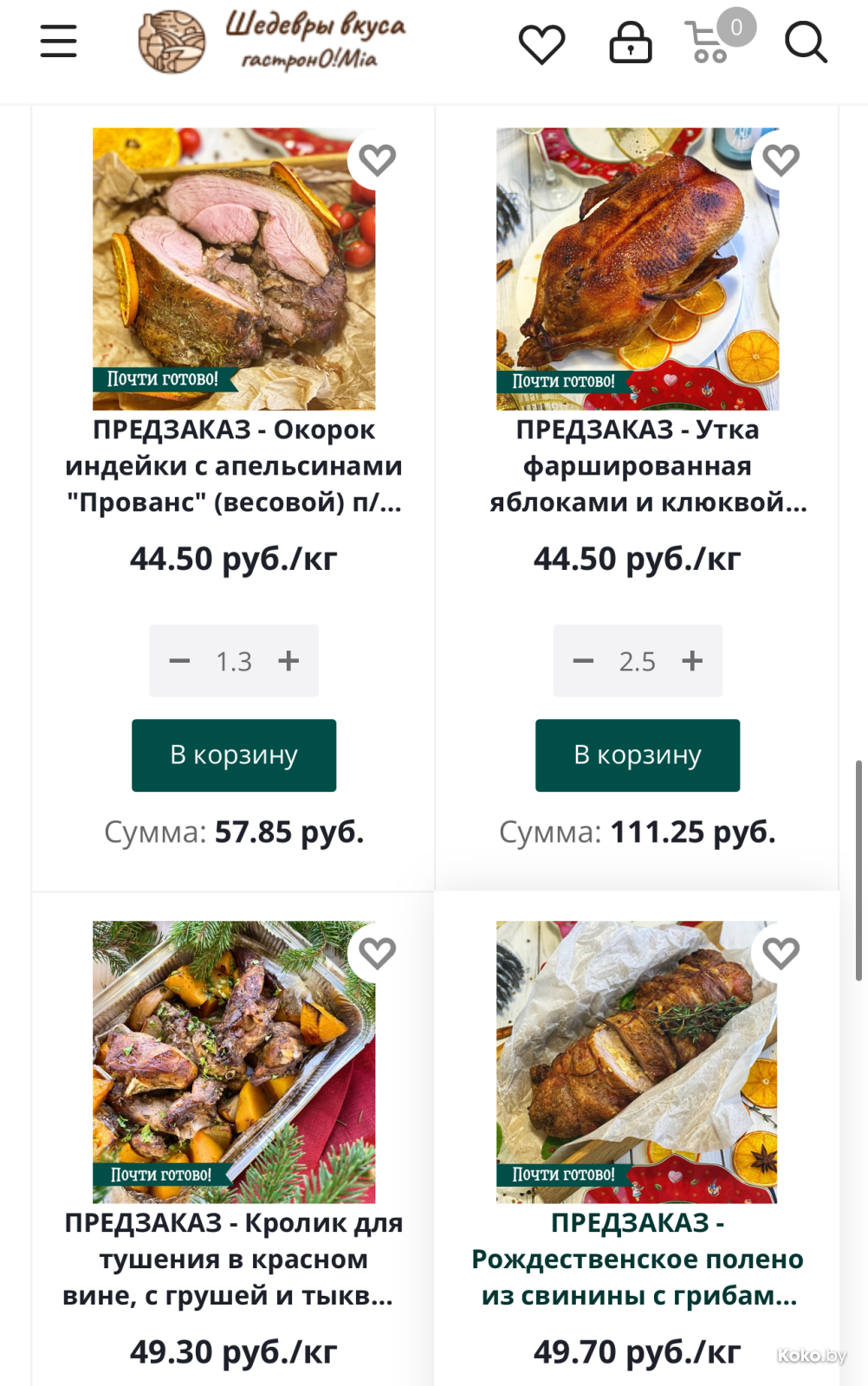Decrease stuffed duck quantity from 2.5
Image resolution: width=868 pixels, height=1386 pixels.
pyautogui.click(x=583, y=661)
